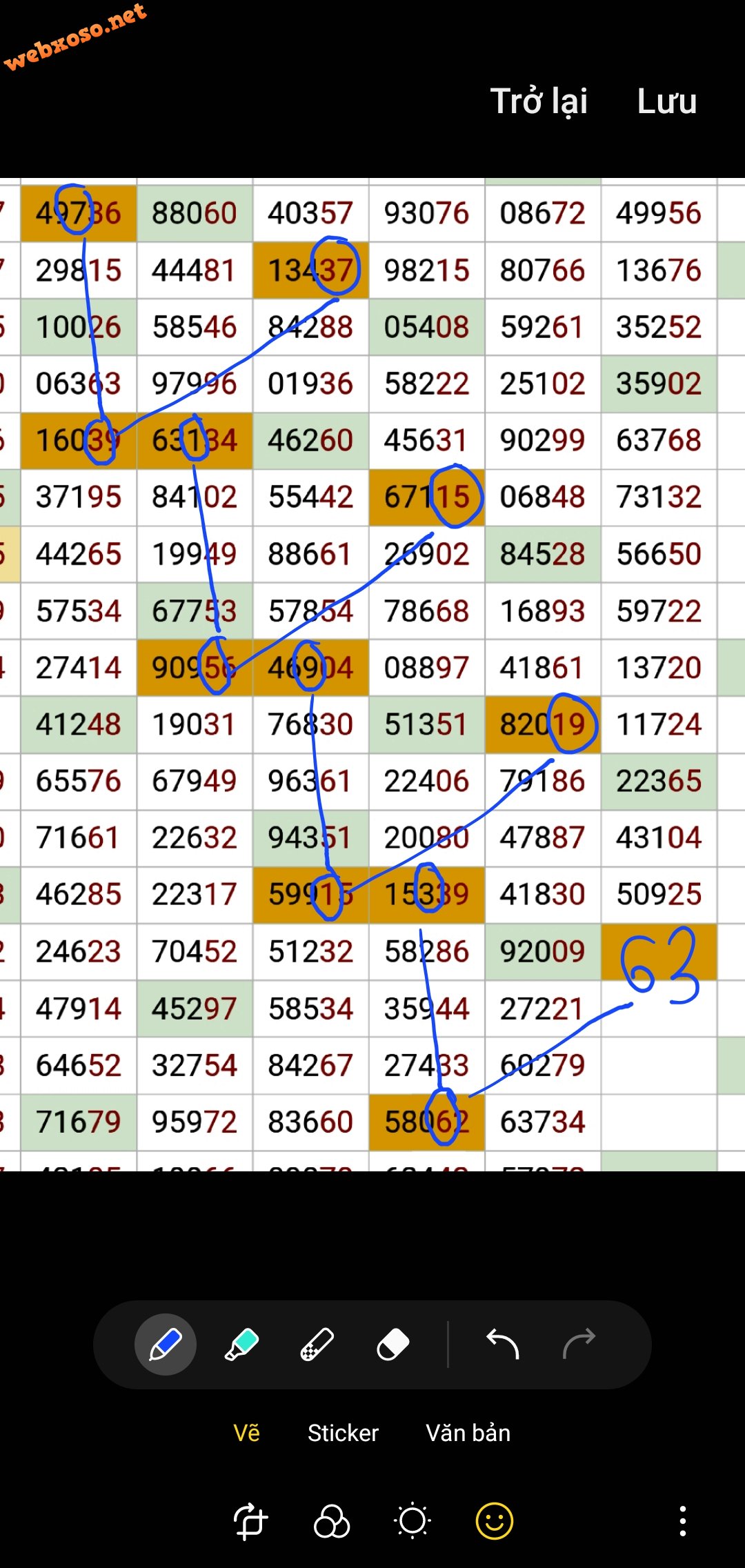Screen dimensions: 745x1568
Task: Switch to the Văn bản tab
Action: (x=468, y=1433)
